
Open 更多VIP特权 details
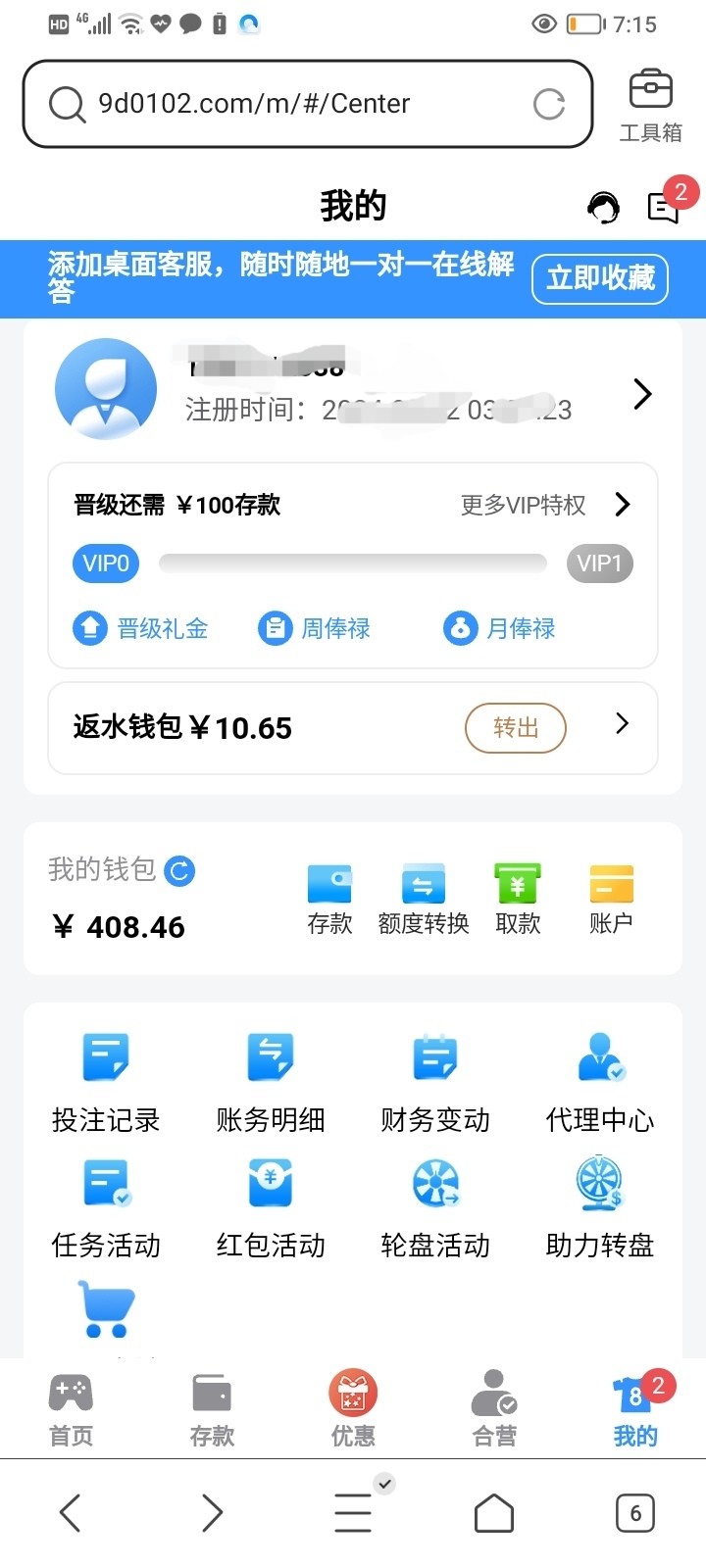pyautogui.click(x=545, y=505)
